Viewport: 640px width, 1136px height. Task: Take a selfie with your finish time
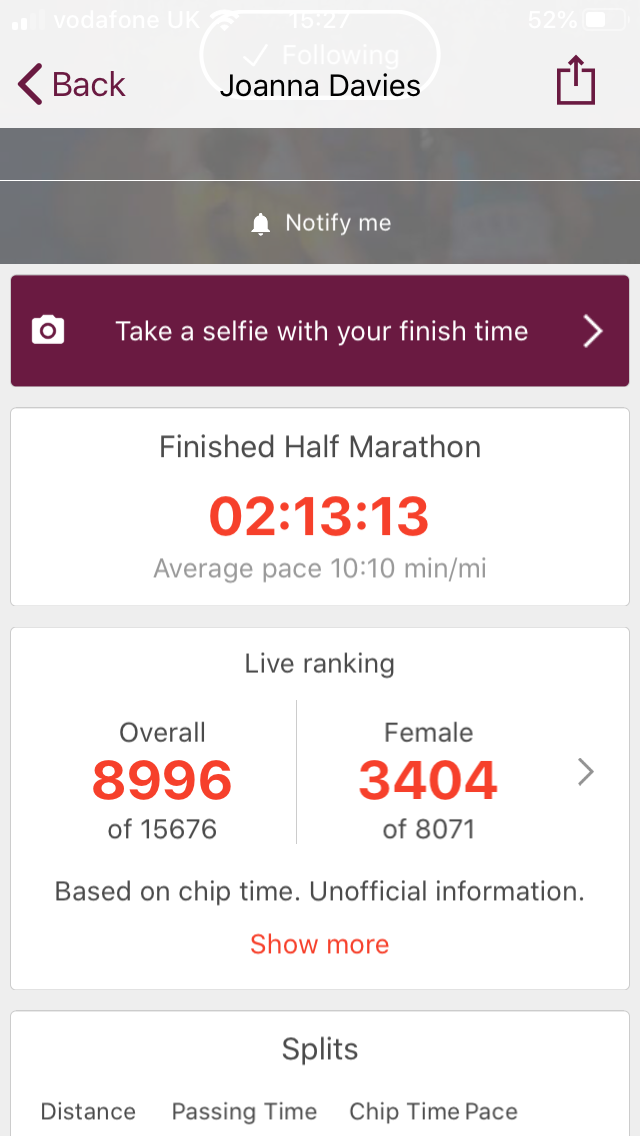coord(320,331)
